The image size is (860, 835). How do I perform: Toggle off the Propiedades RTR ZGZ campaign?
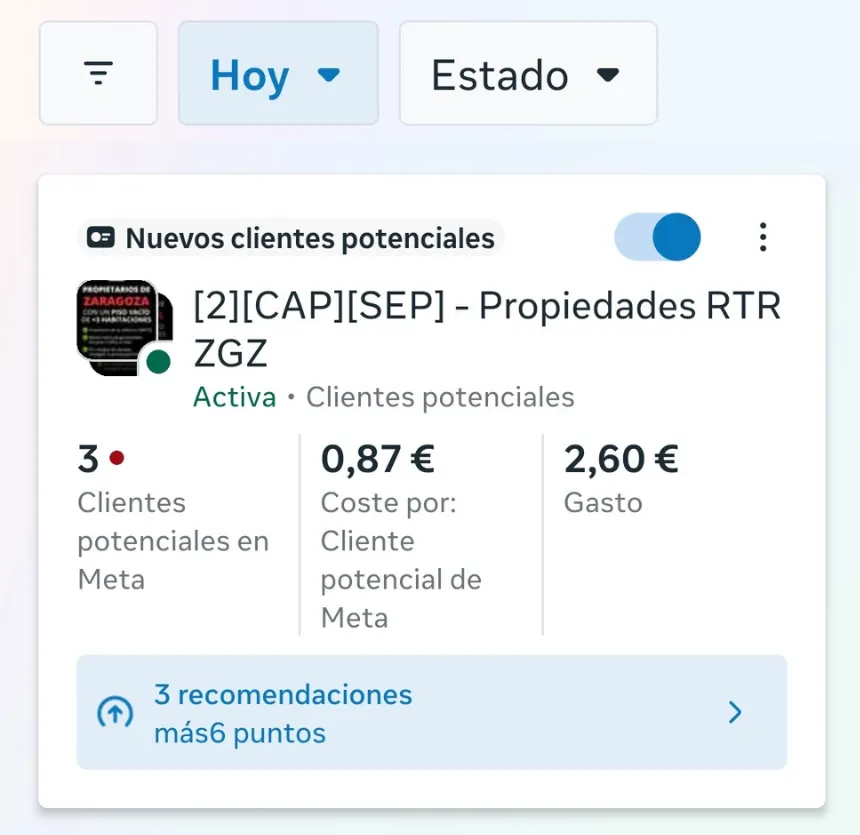pos(658,237)
